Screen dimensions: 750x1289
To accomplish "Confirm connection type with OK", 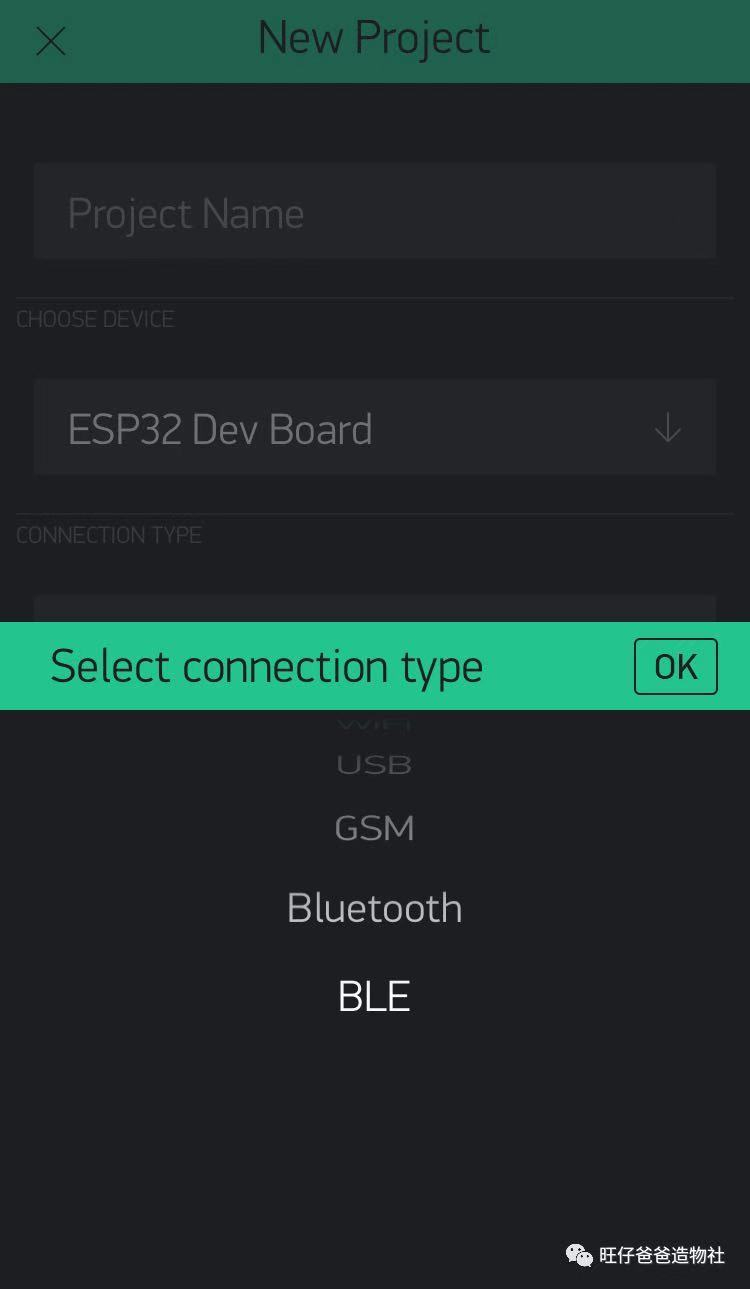I will point(675,666).
